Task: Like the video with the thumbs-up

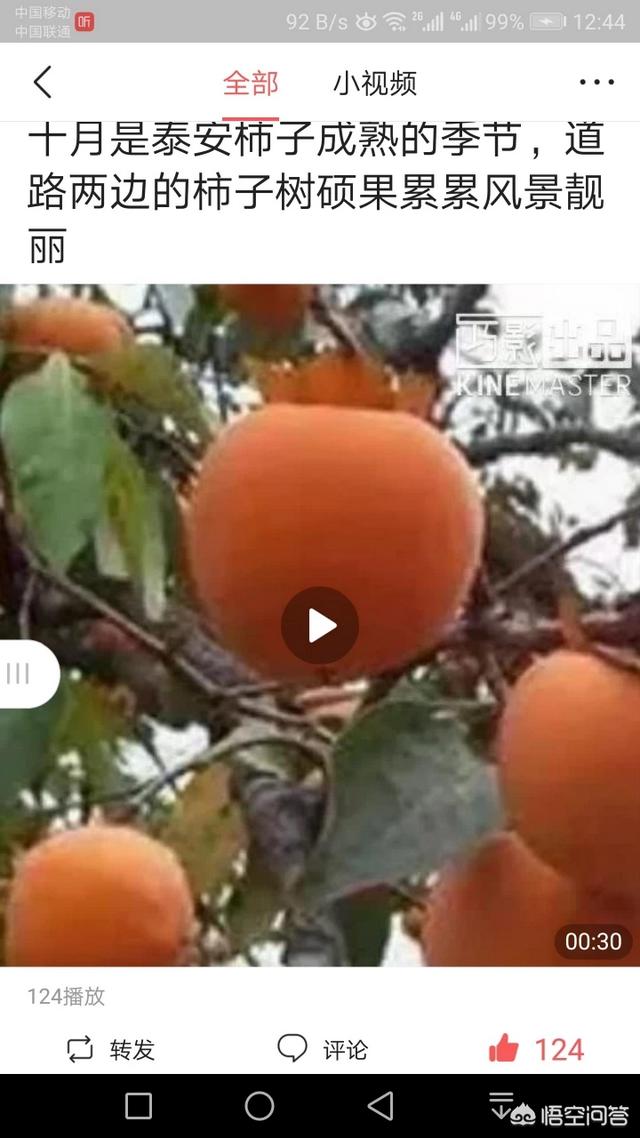Action: 505,1048
